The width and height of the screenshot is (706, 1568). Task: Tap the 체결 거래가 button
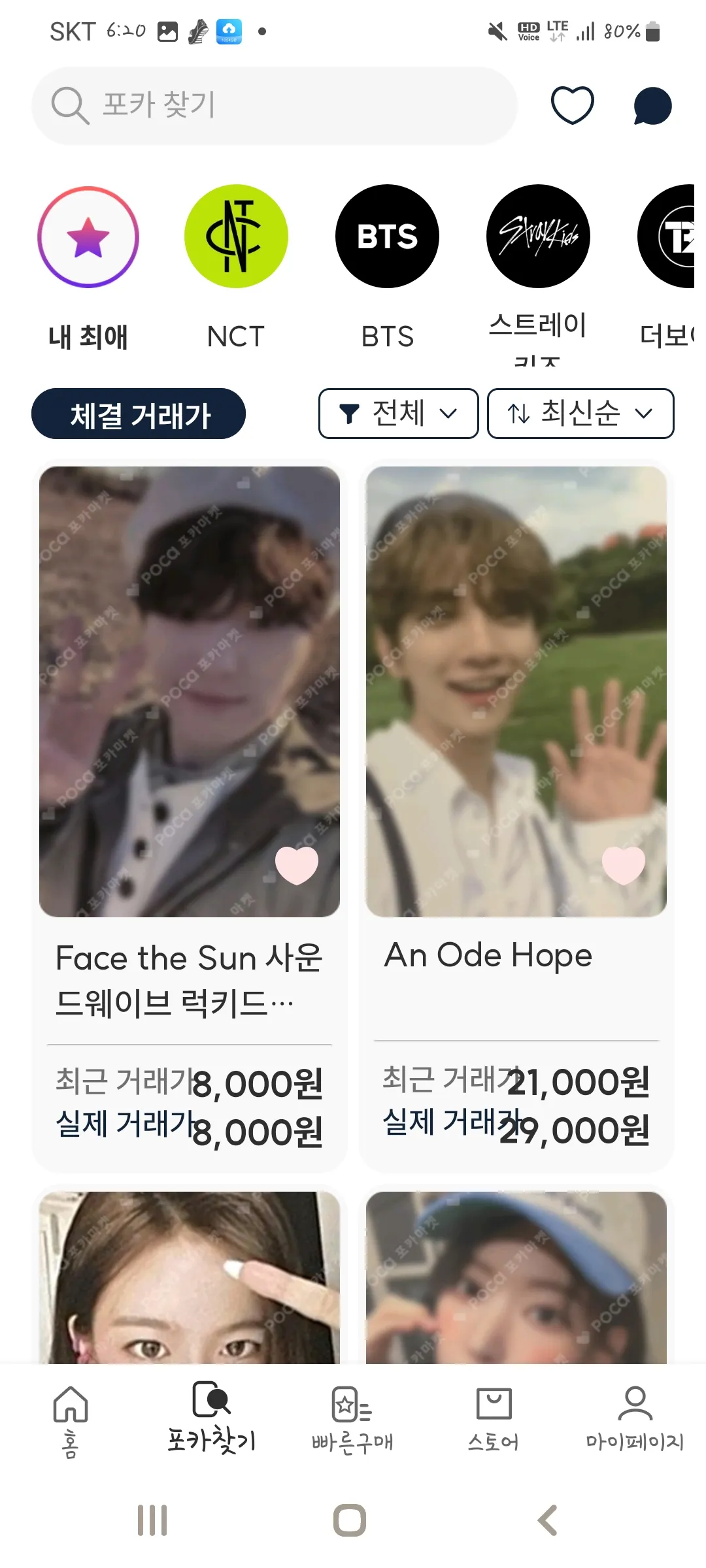pos(139,414)
